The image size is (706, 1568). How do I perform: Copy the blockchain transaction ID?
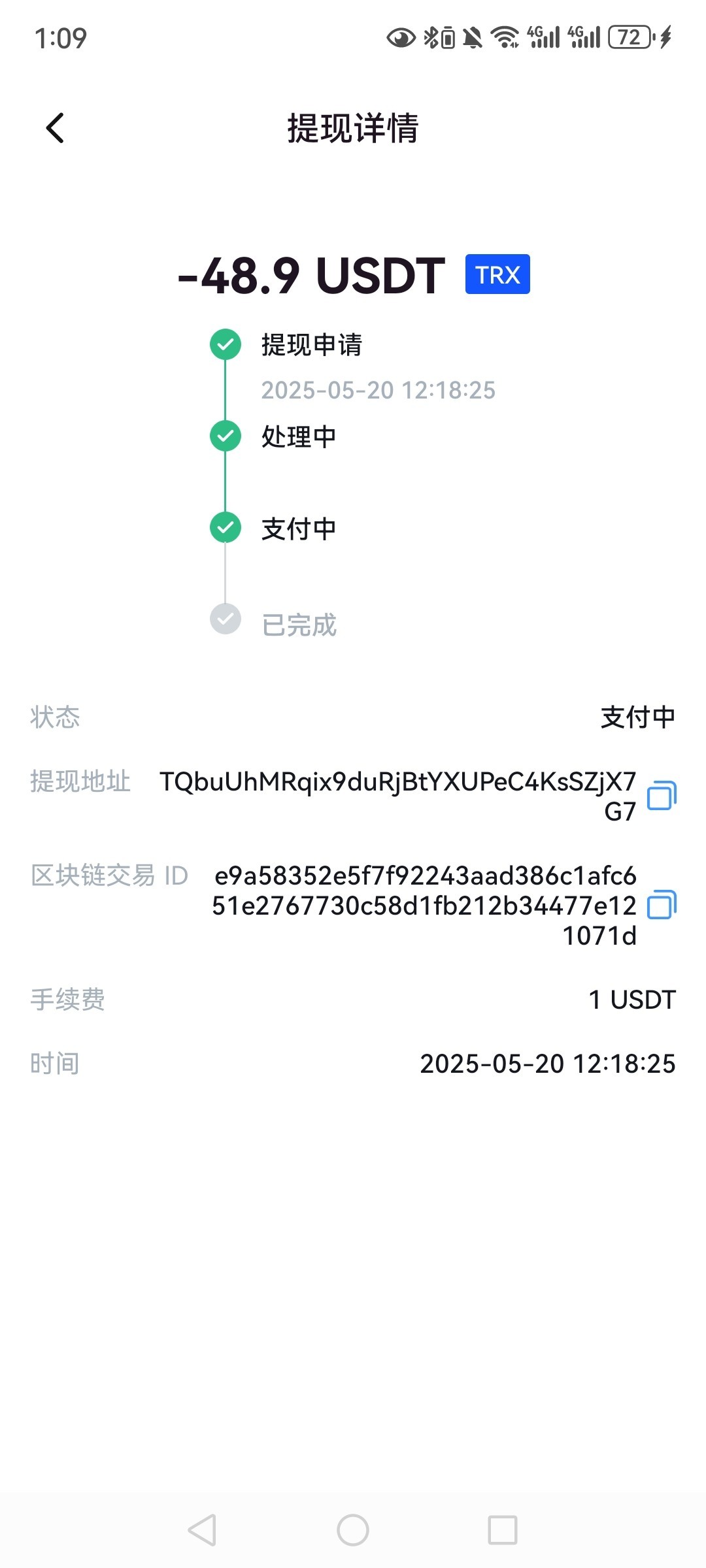click(x=661, y=906)
